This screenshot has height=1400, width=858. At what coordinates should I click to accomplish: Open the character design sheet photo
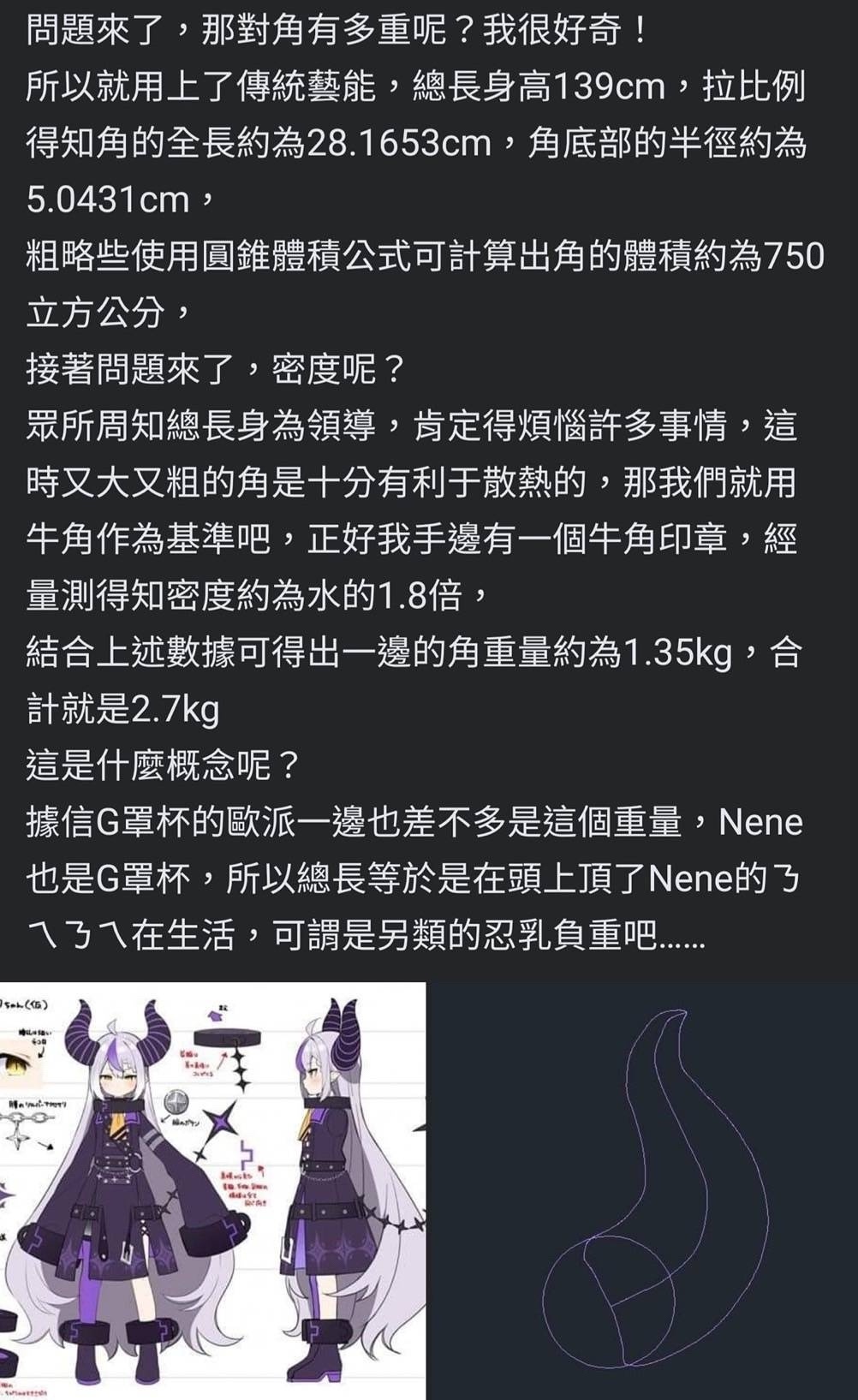coord(212,1191)
